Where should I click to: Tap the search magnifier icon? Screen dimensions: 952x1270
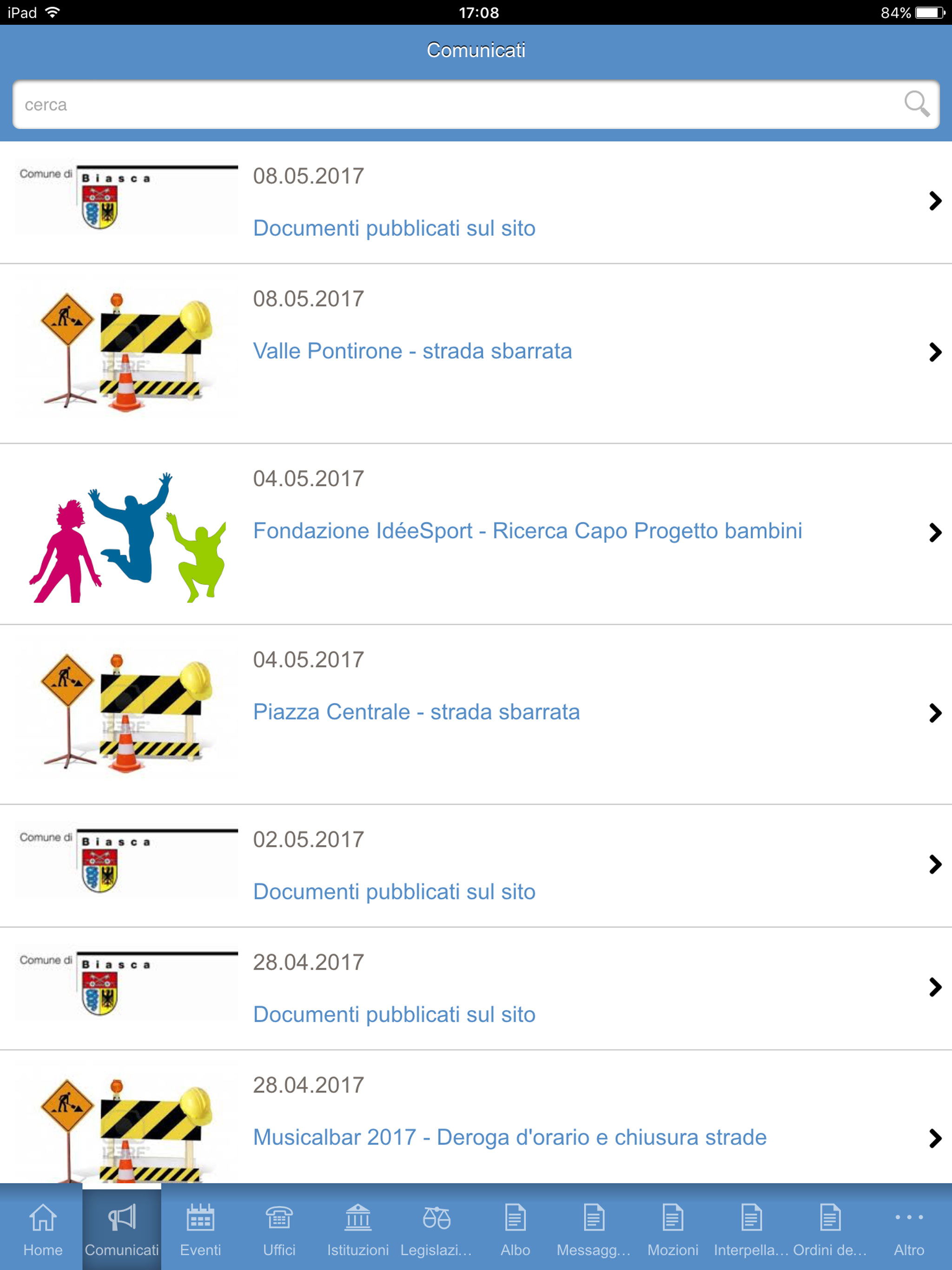tap(917, 105)
